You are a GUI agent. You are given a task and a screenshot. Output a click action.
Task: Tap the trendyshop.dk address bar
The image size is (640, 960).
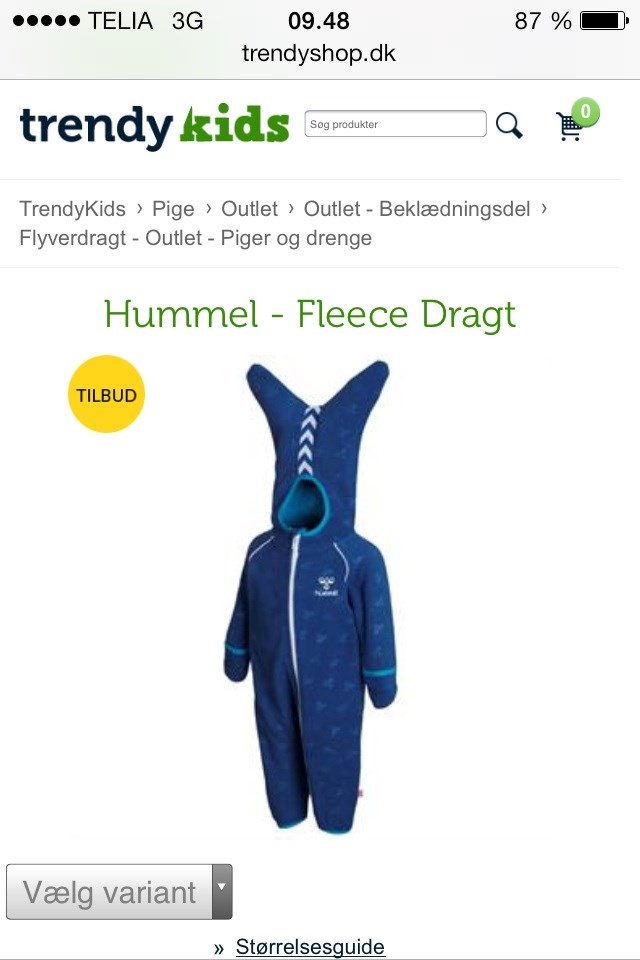[319, 53]
